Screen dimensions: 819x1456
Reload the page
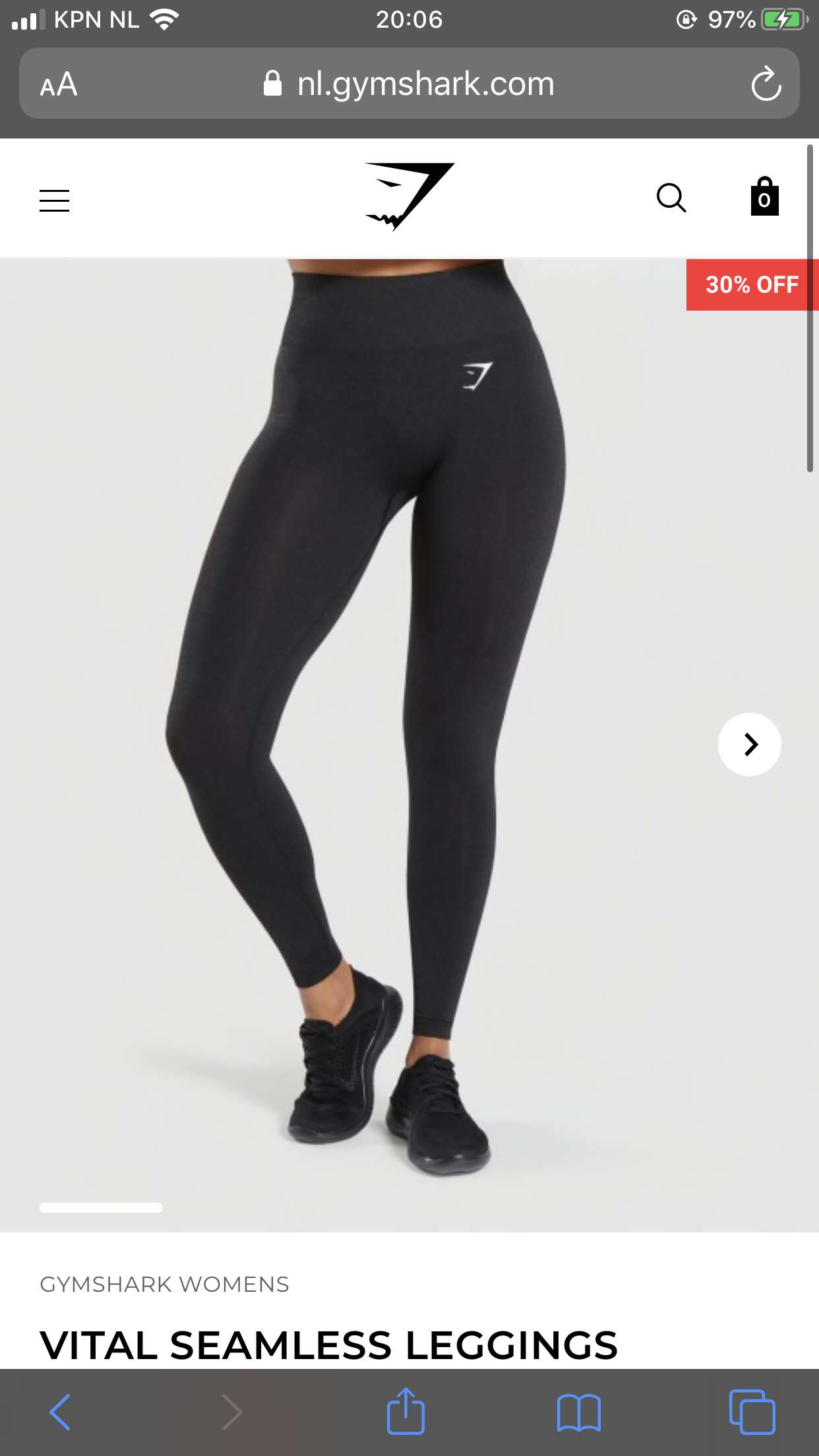click(x=766, y=84)
